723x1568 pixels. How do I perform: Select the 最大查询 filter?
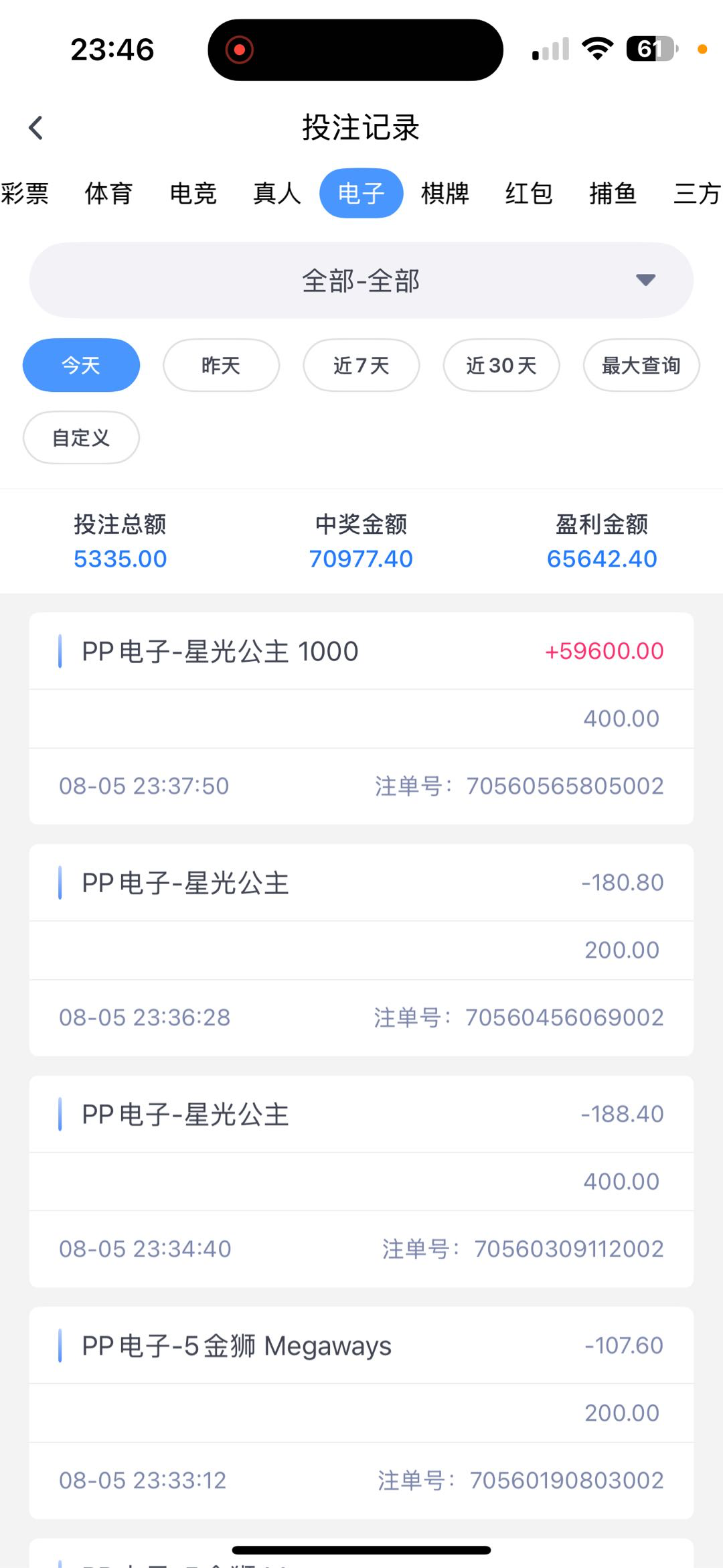(x=641, y=365)
